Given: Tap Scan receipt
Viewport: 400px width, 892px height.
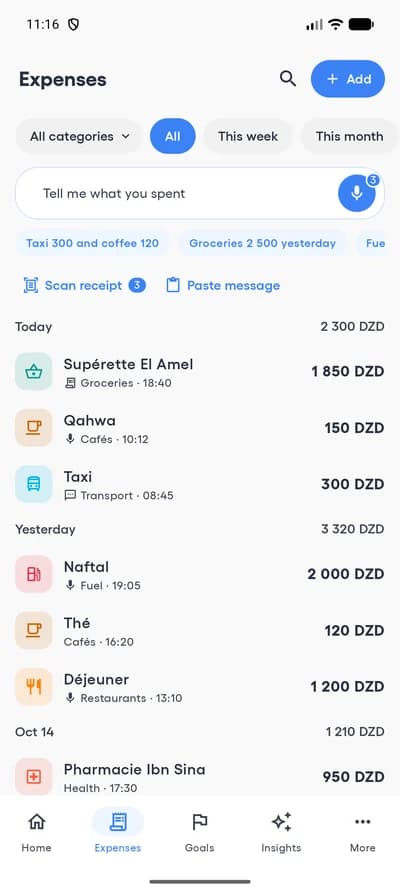Looking at the screenshot, I should [x=85, y=286].
